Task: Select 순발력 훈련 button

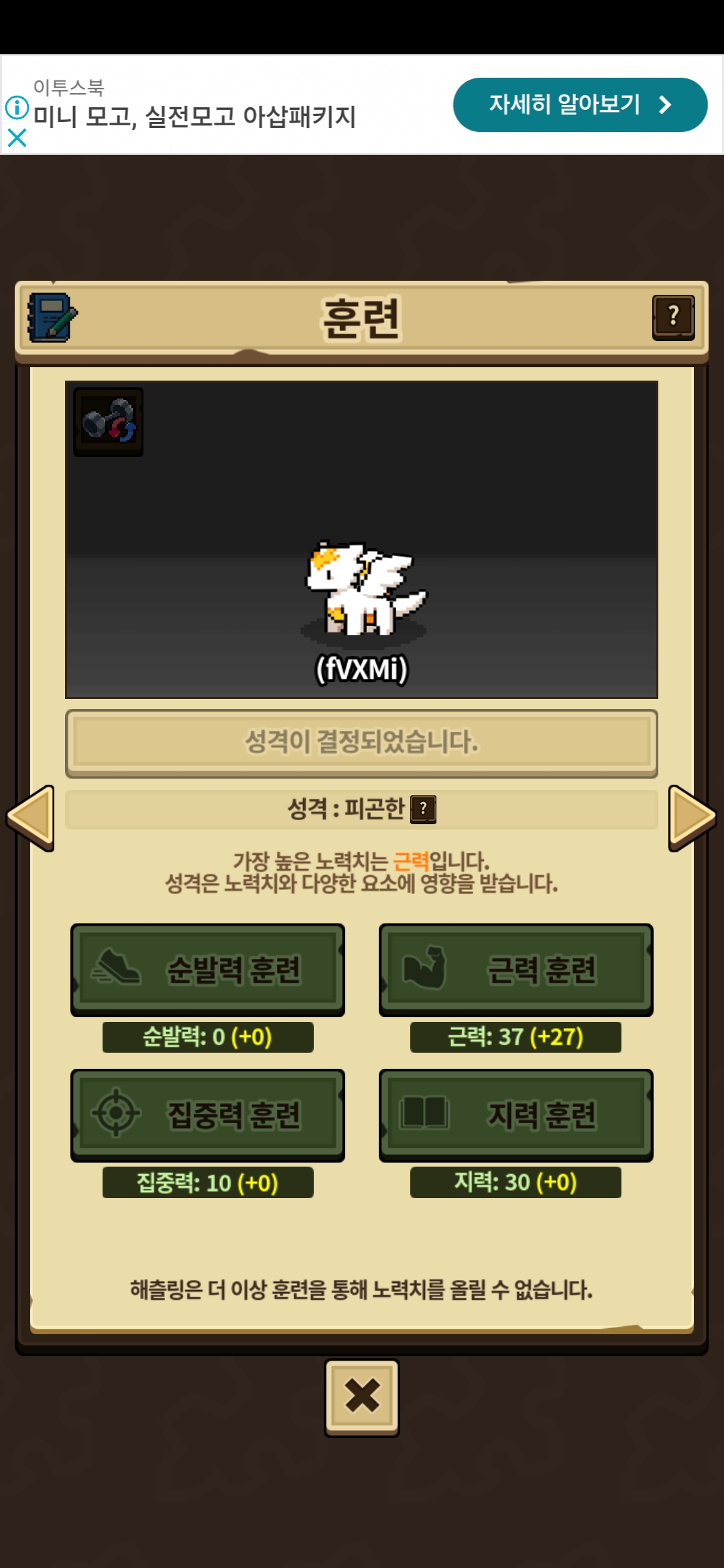Action: pos(208,970)
